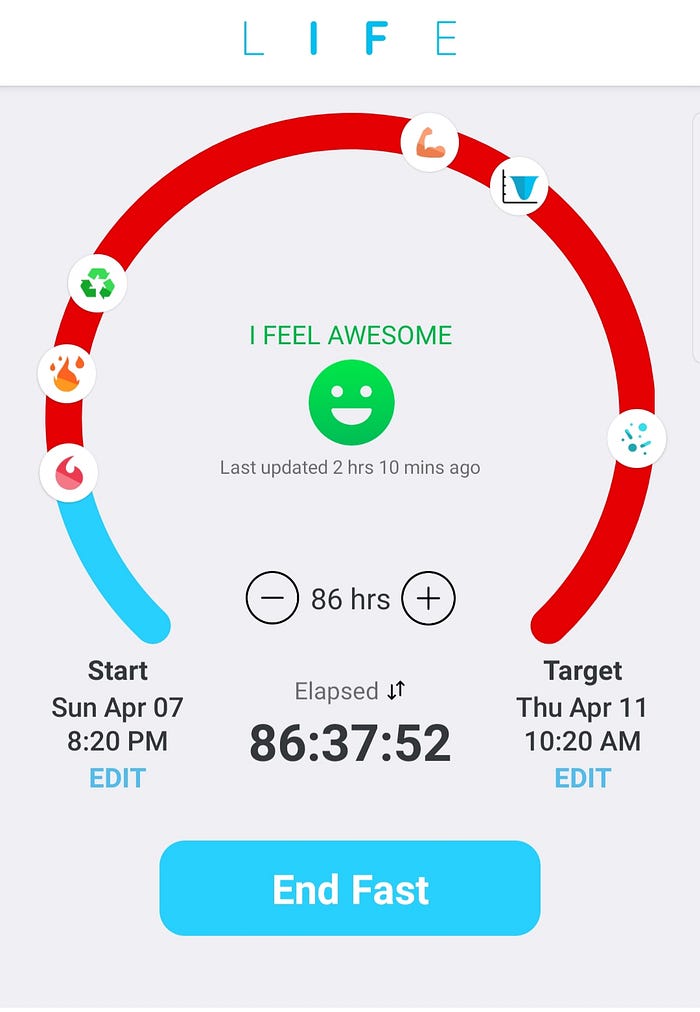Image resolution: width=700 pixels, height=1012 pixels.
Task: Open the teal dots milestone icon
Action: click(636, 438)
